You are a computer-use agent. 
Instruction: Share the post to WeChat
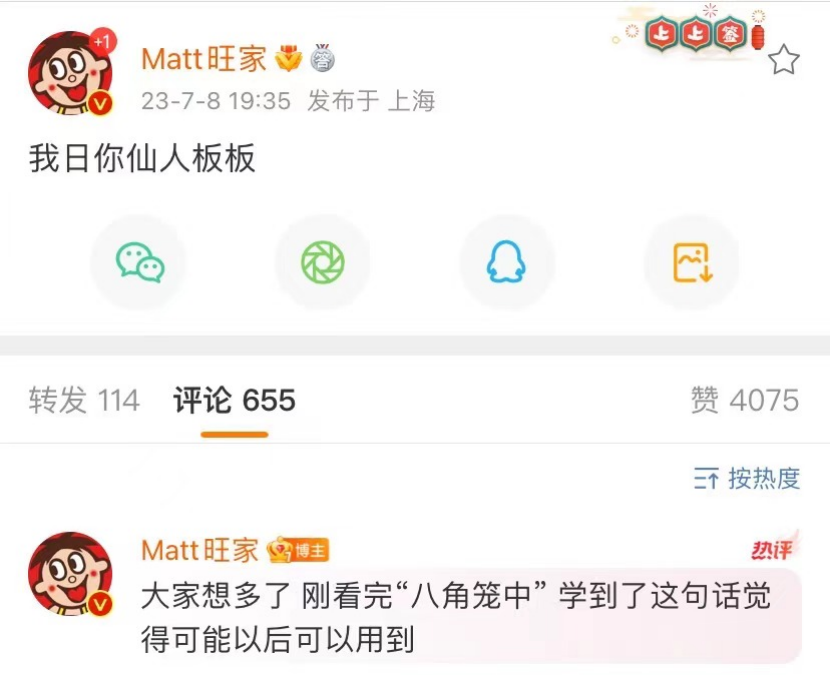(x=139, y=262)
